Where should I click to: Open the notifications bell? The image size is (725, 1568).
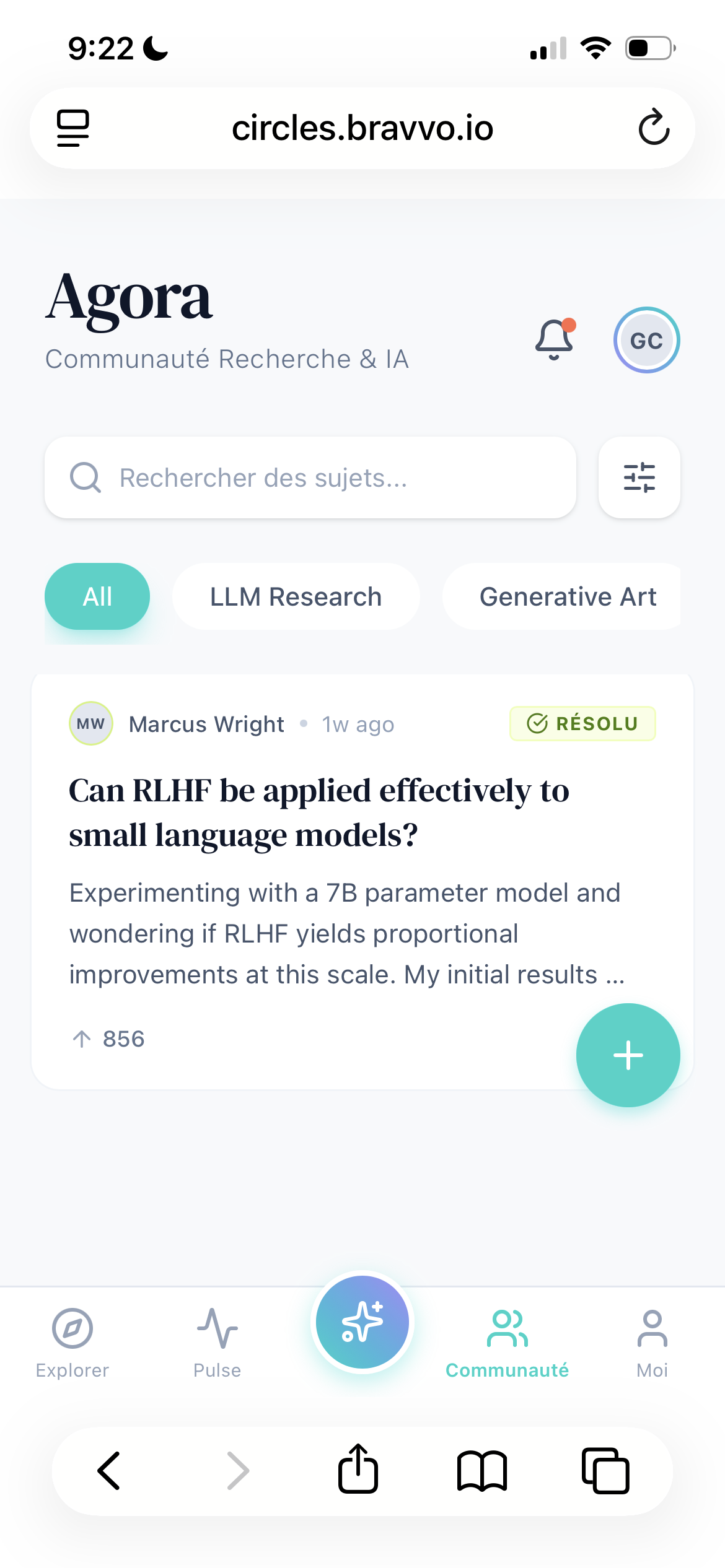click(x=555, y=339)
